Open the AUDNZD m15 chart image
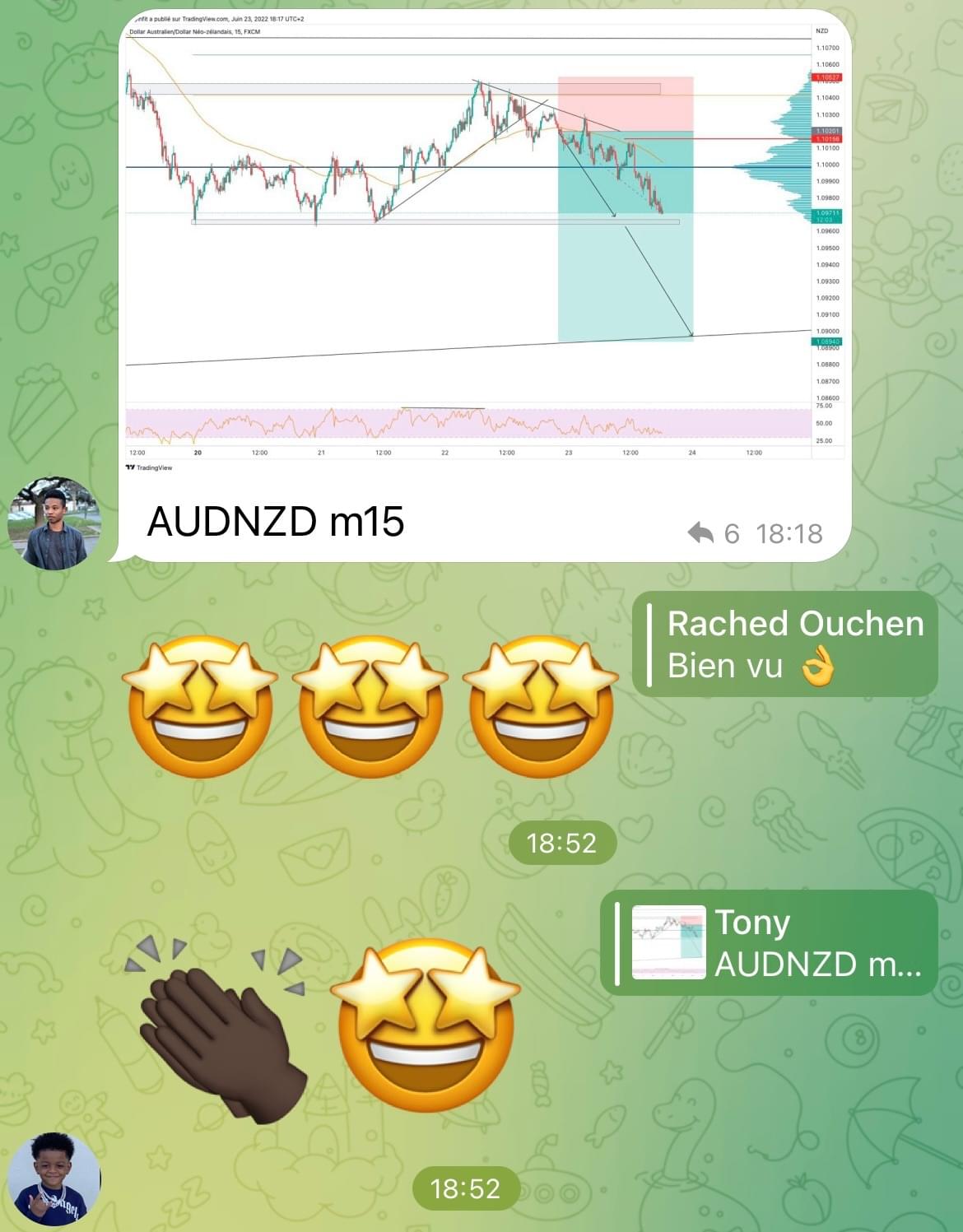The image size is (963, 1232). coord(486,247)
